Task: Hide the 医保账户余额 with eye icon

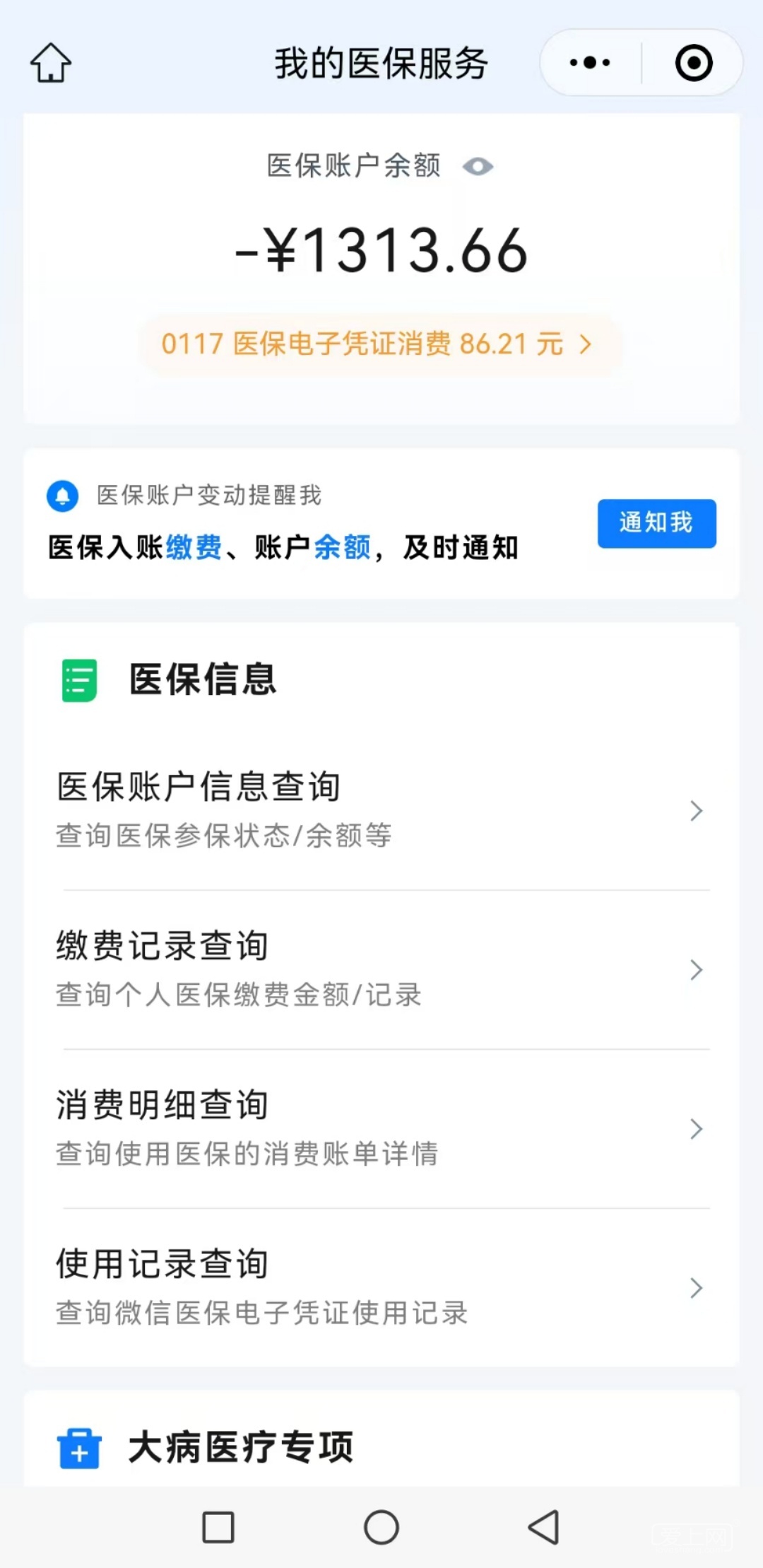Action: (x=478, y=167)
